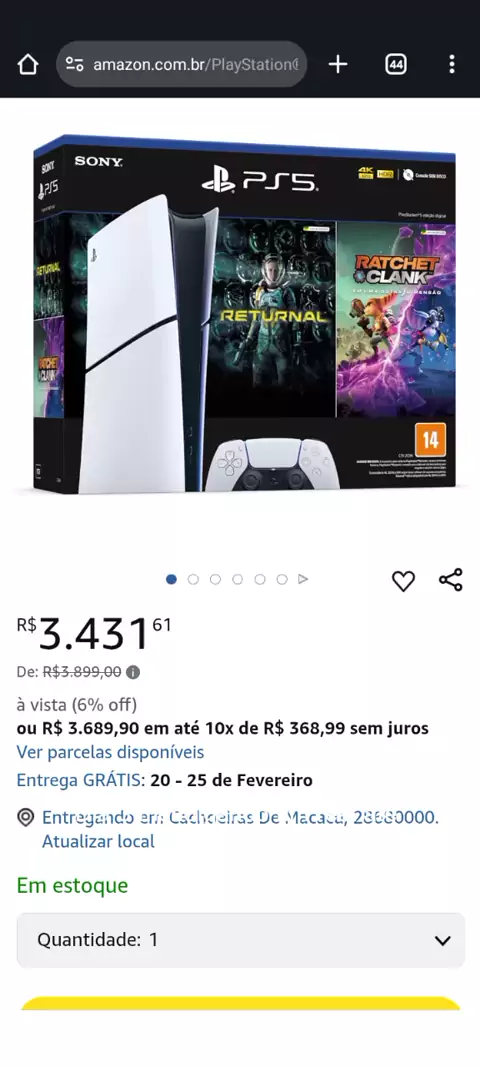Go to the browser home page
Viewport: 480px width, 1066px height.
click(x=28, y=65)
